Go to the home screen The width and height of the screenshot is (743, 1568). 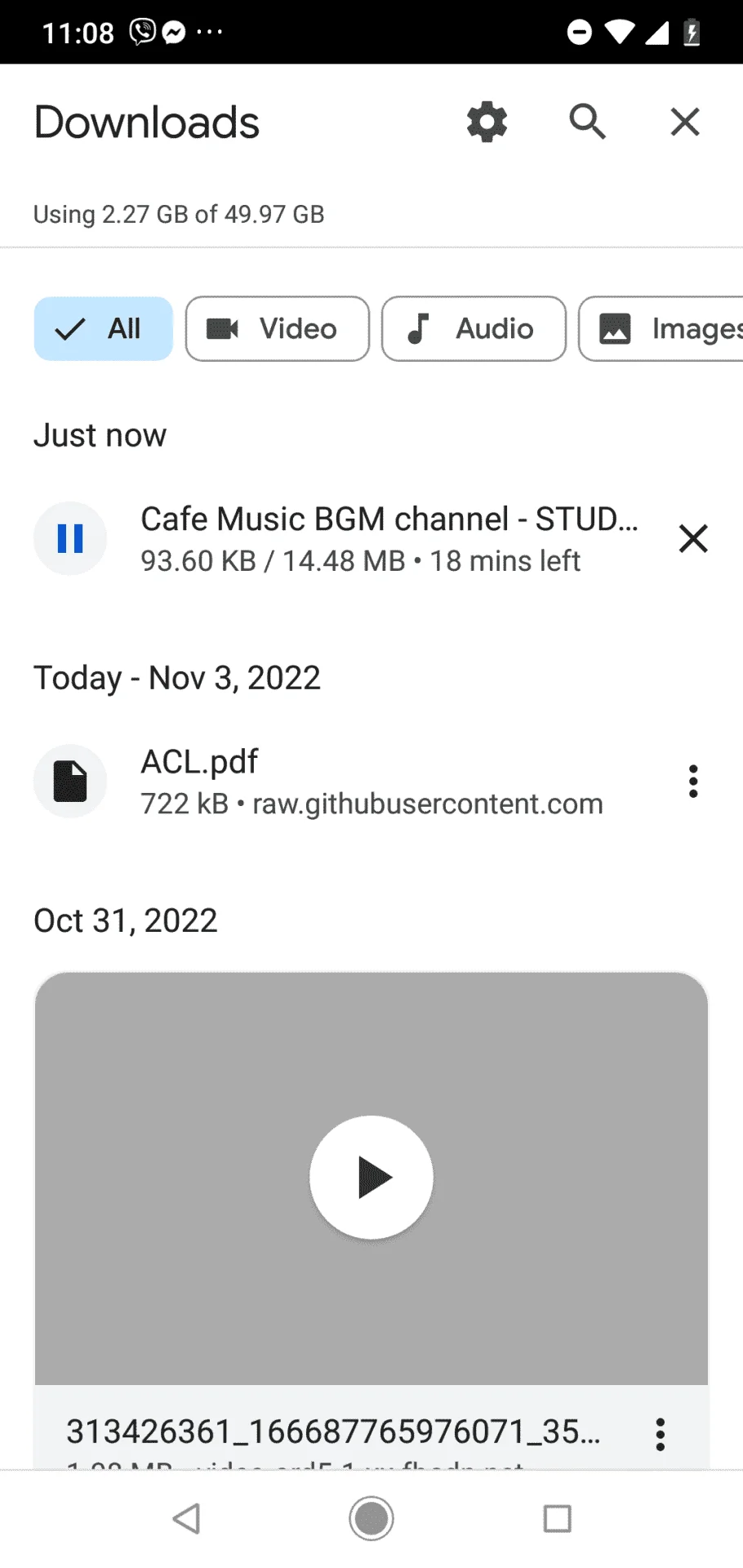[371, 1519]
